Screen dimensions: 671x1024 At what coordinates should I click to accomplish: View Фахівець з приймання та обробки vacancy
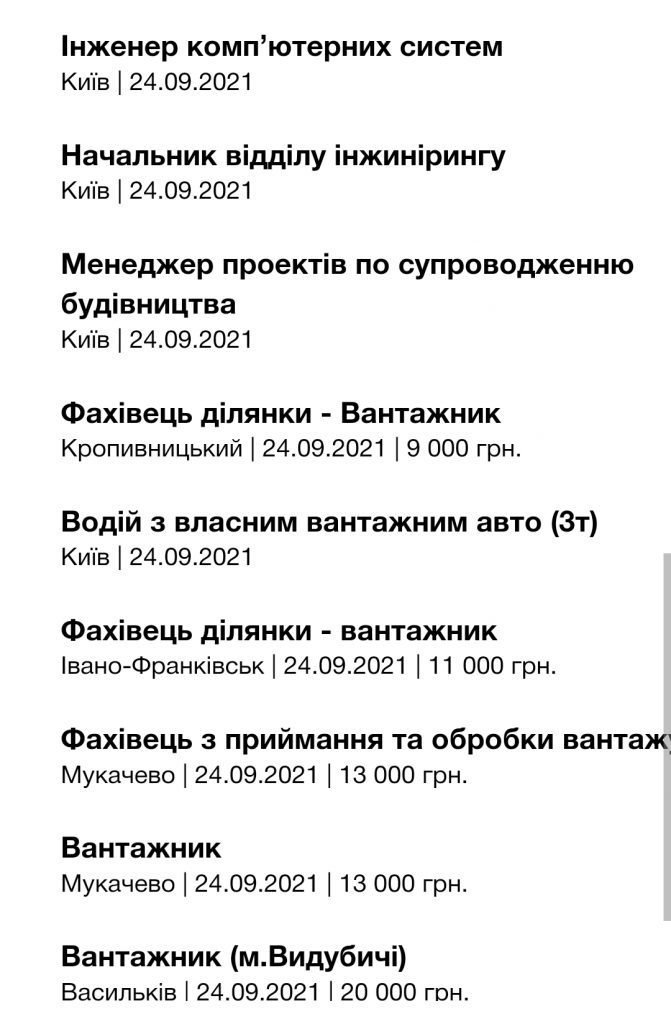360,741
